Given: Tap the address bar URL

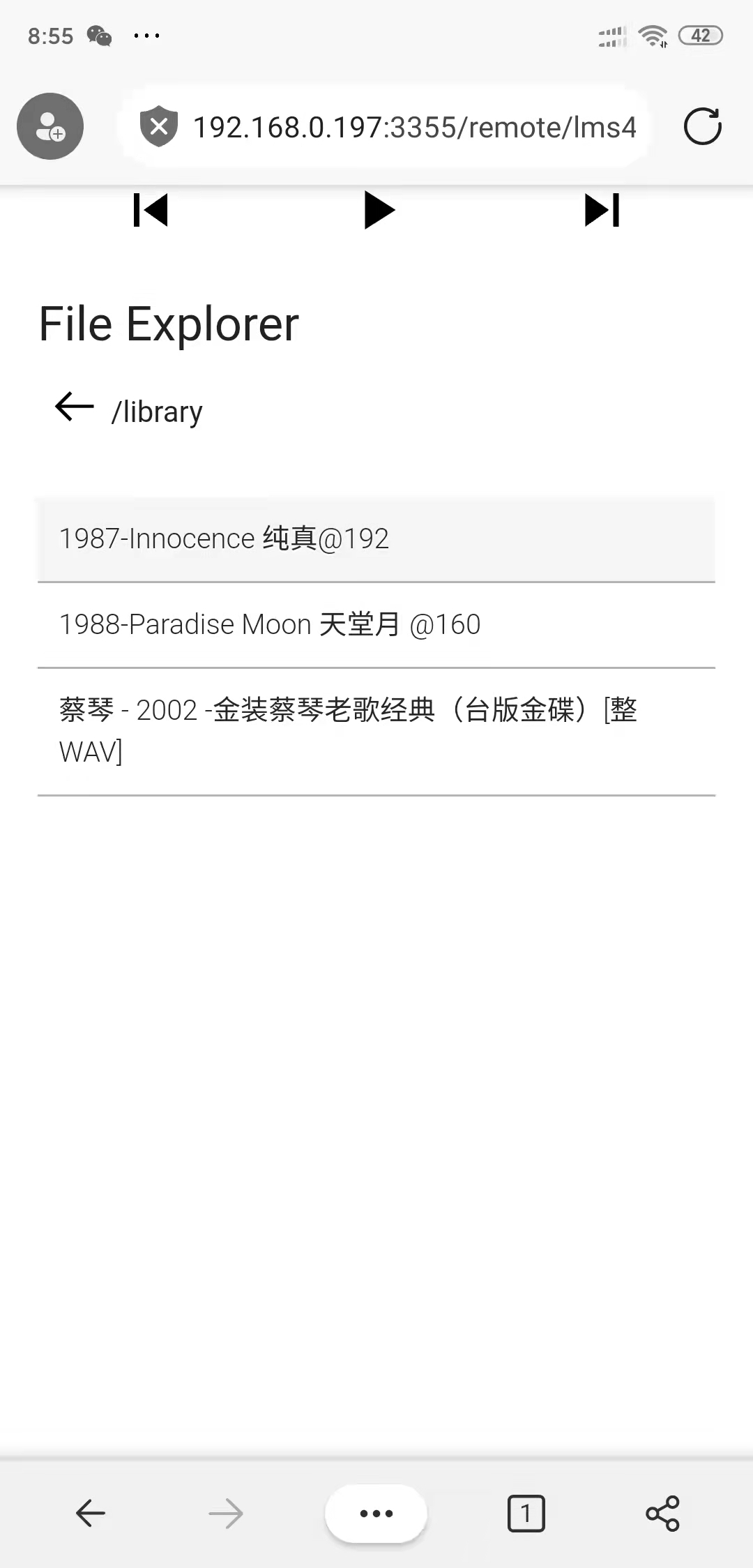Looking at the screenshot, I should tap(414, 128).
